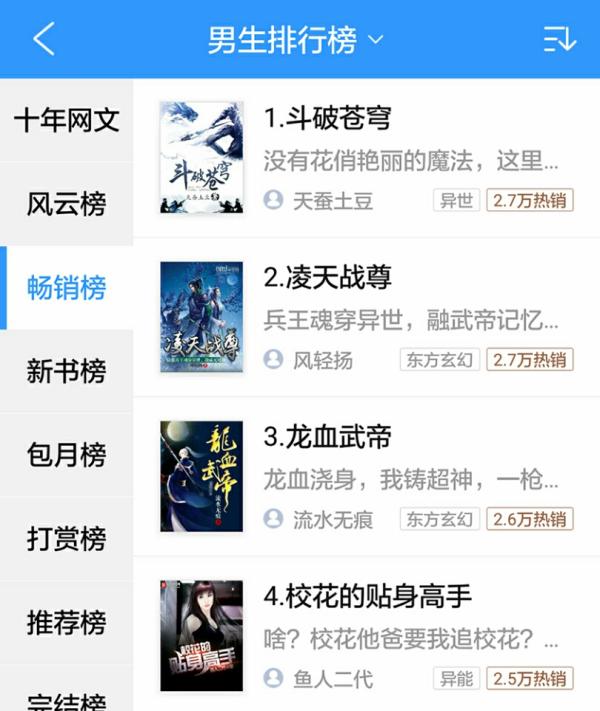
Task: View the 推荐榜 ranking
Action: point(66,623)
